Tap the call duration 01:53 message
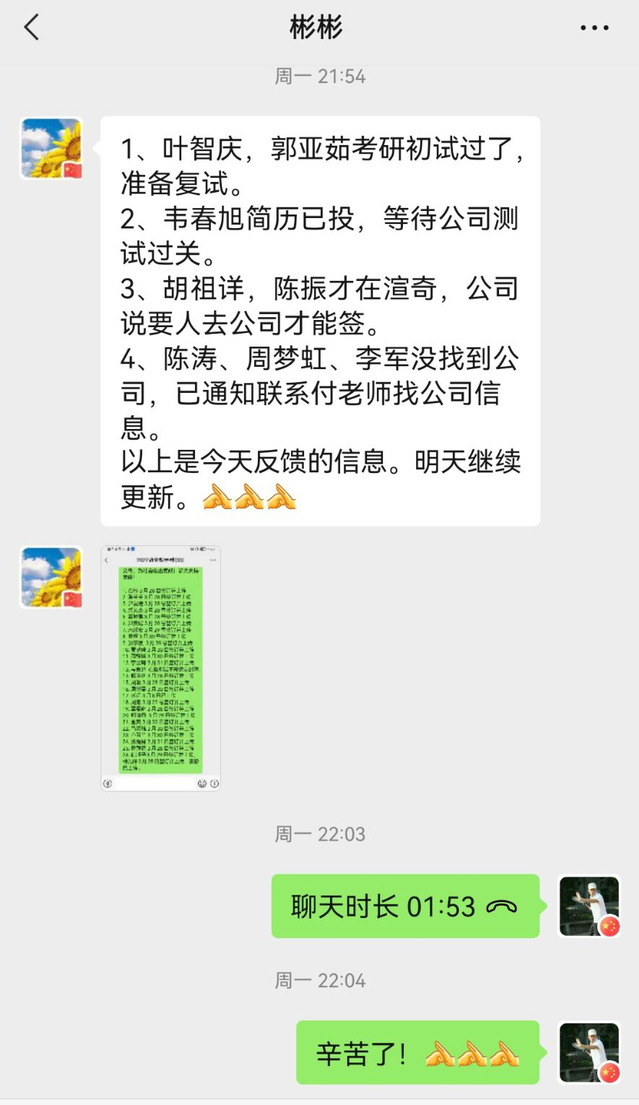The height and width of the screenshot is (1105, 639). [x=405, y=906]
